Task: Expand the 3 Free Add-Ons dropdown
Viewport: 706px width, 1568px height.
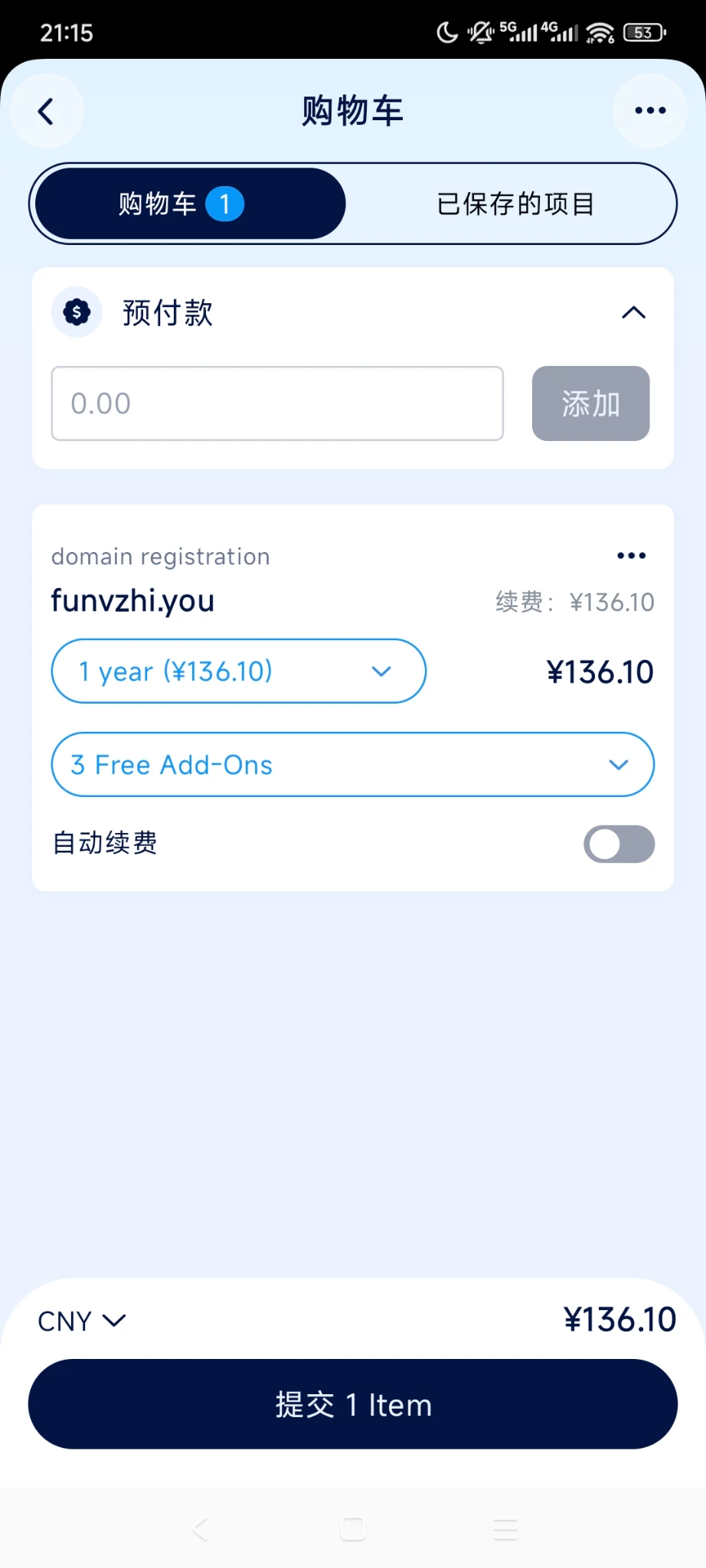Action: 352,765
